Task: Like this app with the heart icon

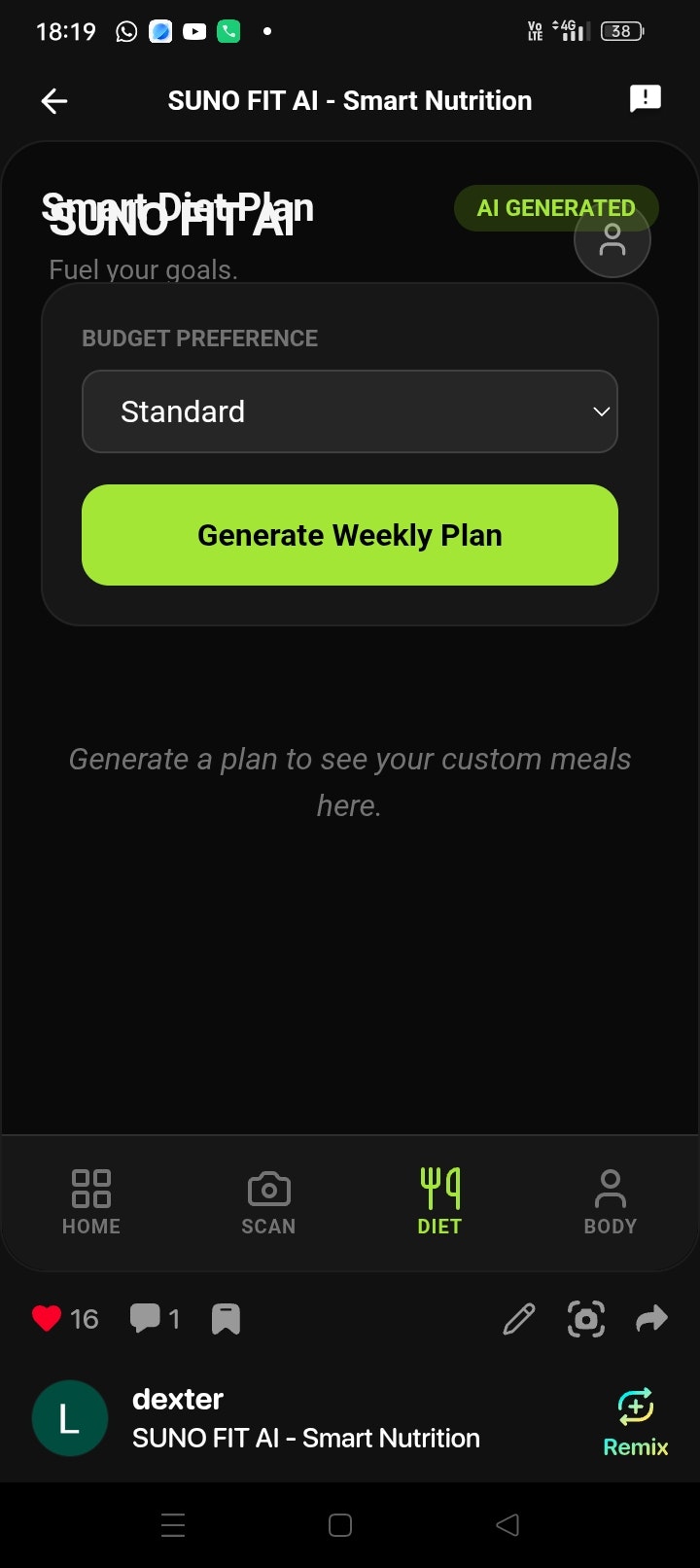Action: coord(47,1318)
